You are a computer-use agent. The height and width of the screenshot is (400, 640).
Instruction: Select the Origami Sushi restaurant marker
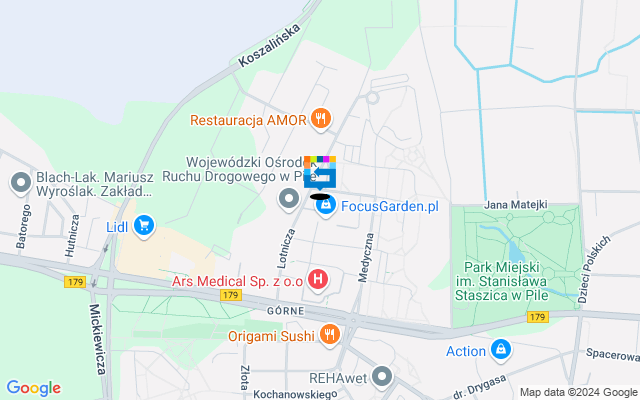tap(329, 335)
